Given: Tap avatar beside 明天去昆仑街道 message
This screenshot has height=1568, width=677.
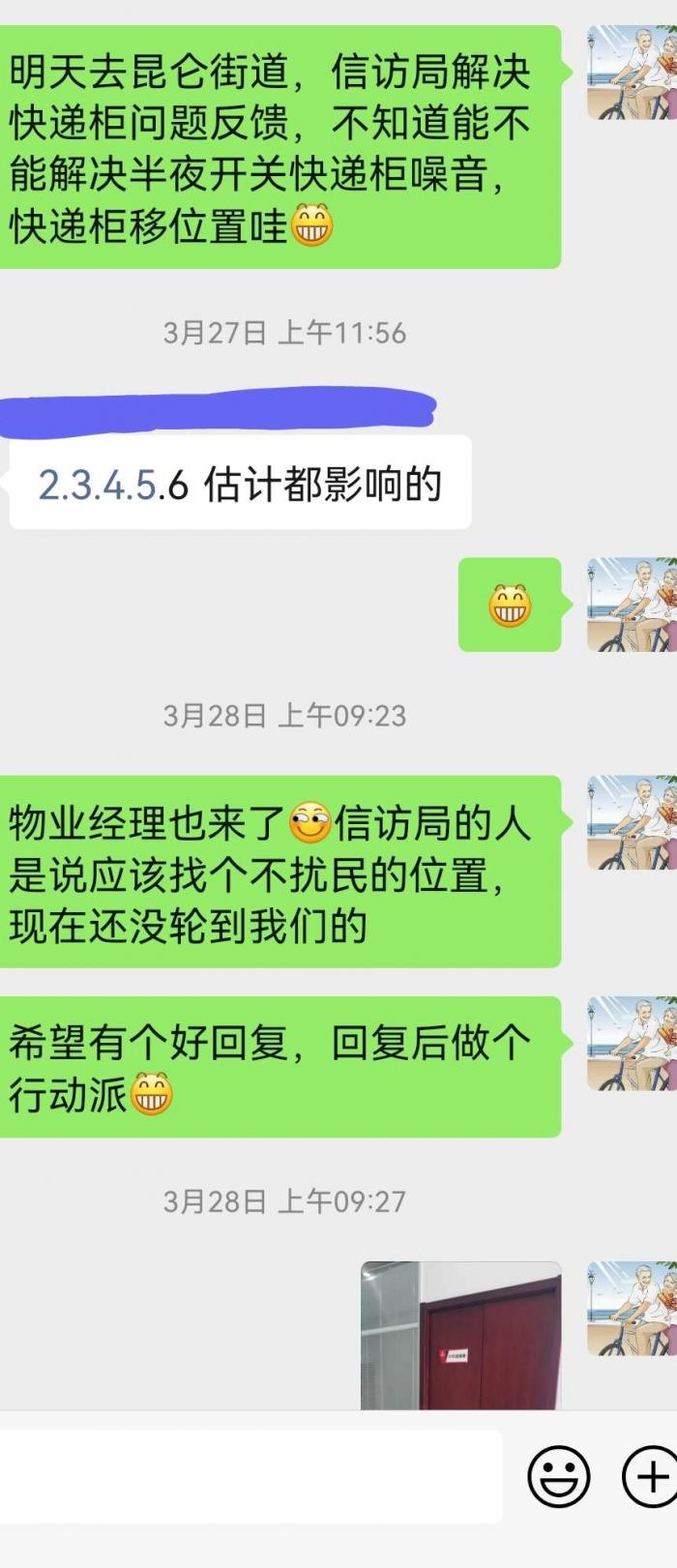Looking at the screenshot, I should [x=632, y=73].
